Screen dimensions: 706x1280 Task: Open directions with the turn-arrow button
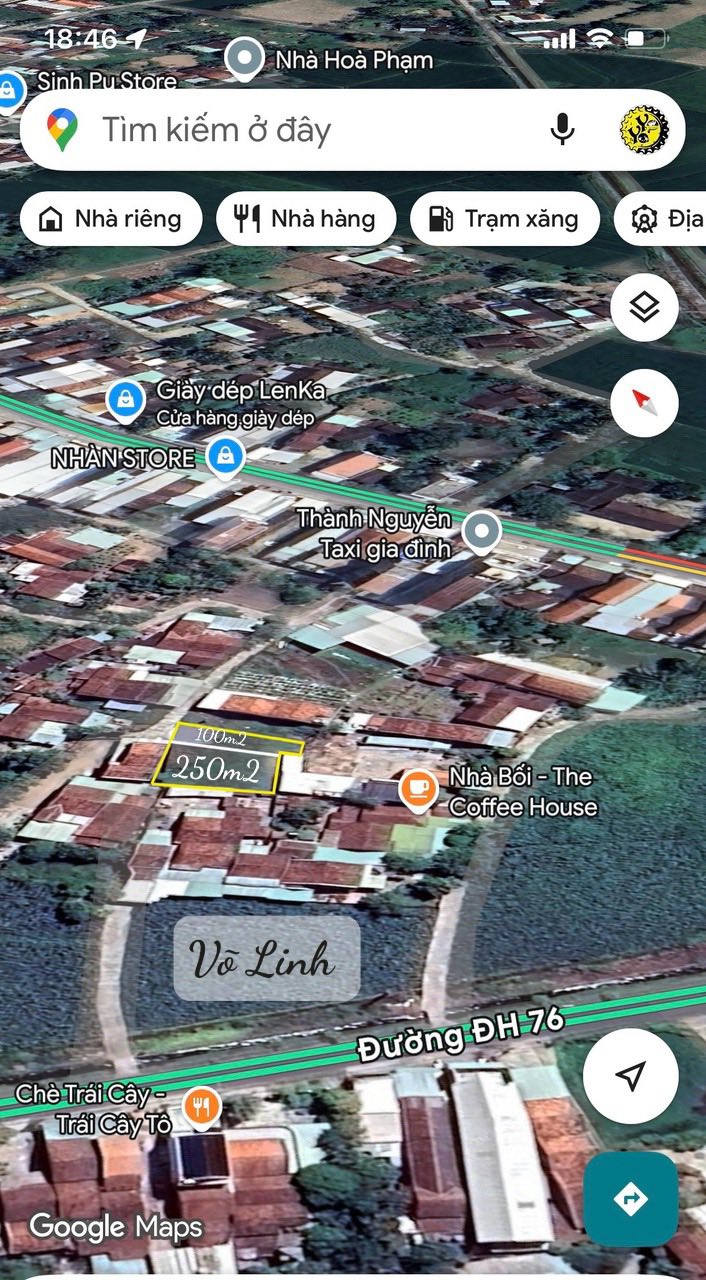(630, 1199)
